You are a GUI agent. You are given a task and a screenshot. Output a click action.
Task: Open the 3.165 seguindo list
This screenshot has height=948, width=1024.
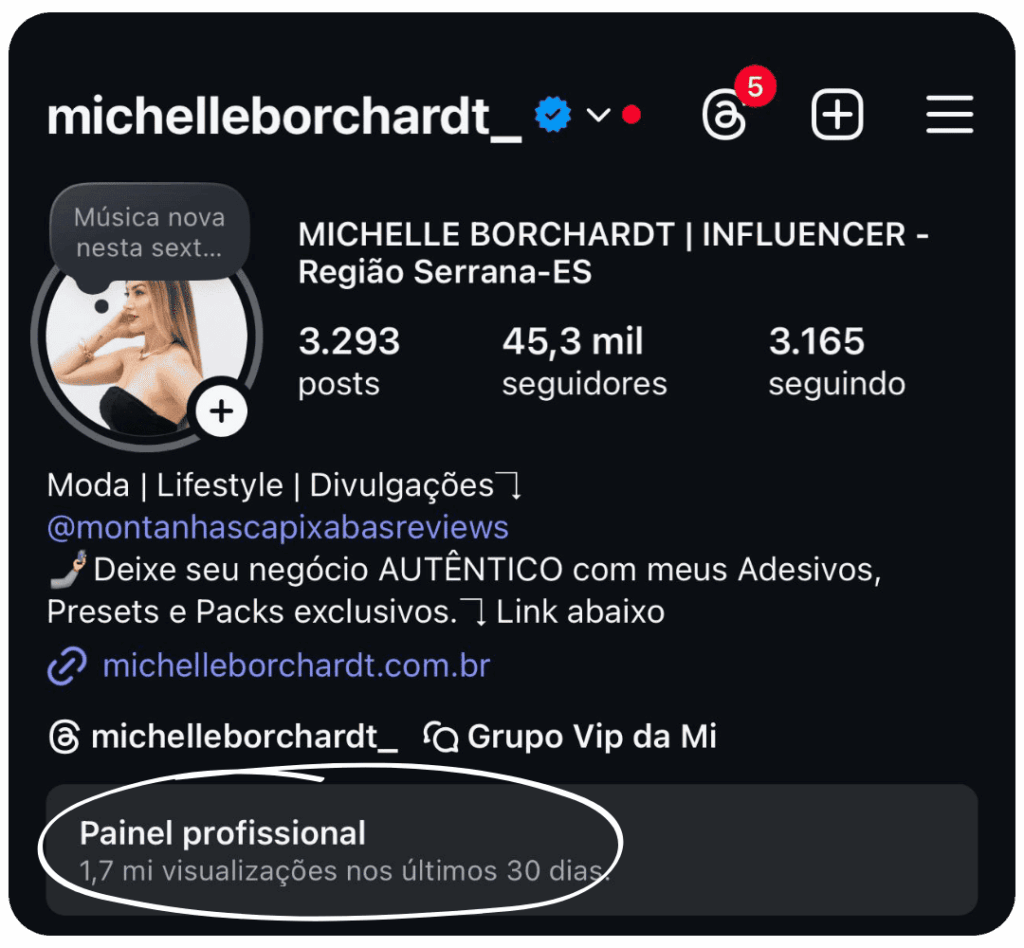(x=836, y=360)
